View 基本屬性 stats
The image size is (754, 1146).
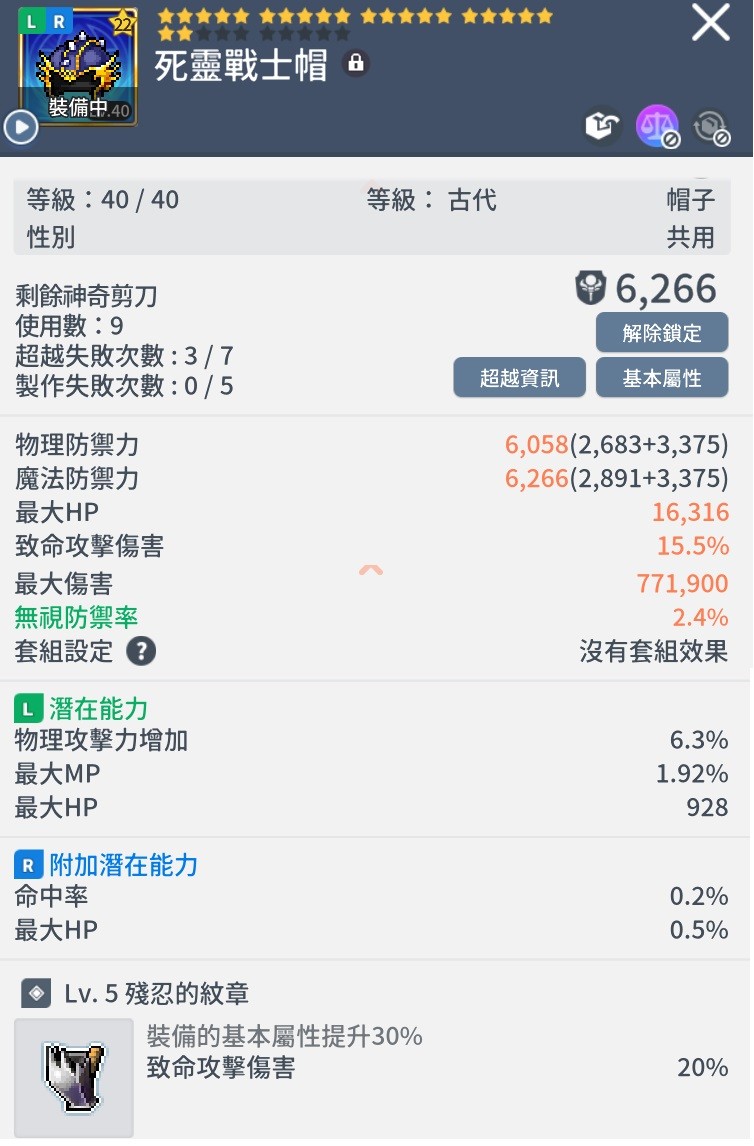coord(662,378)
